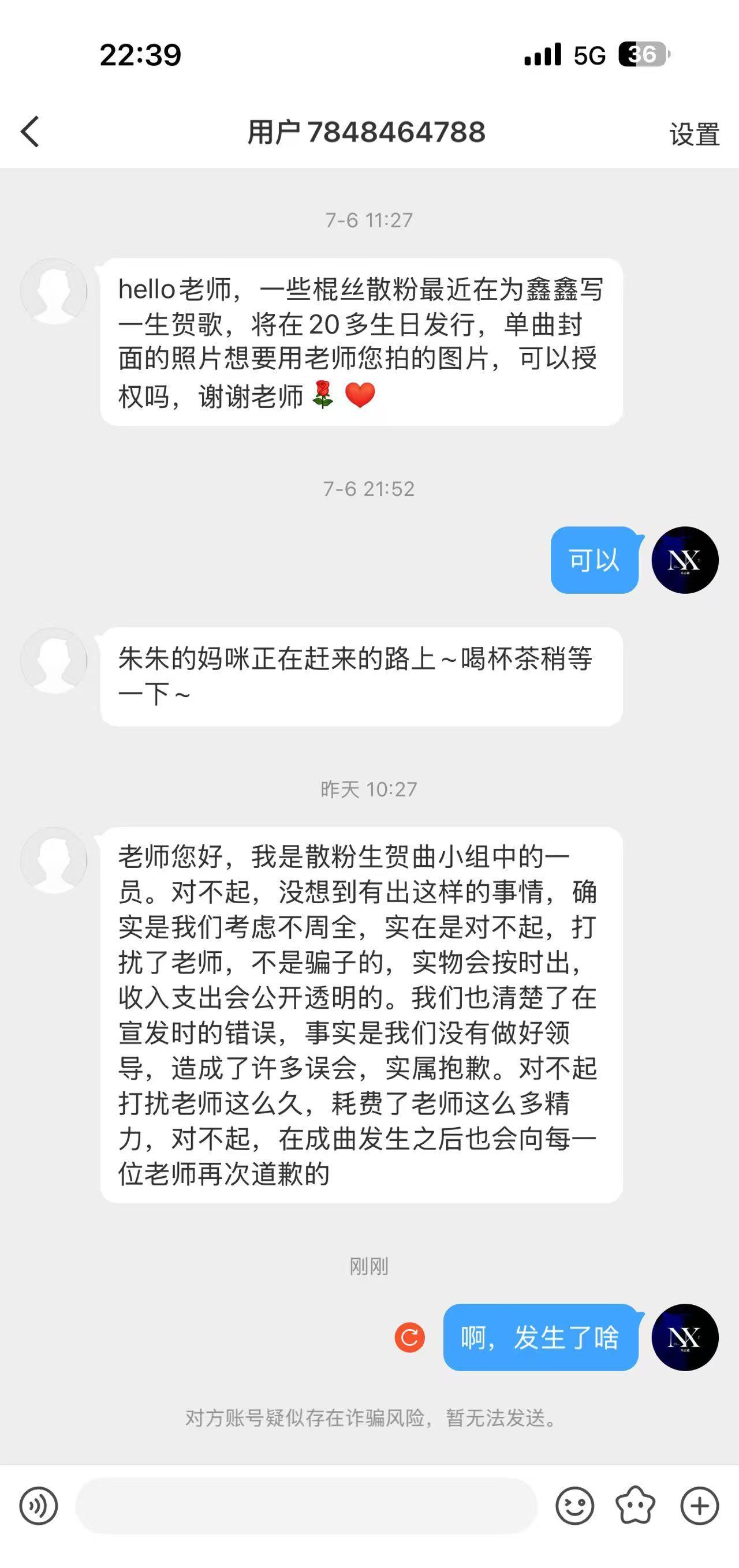Tap my NX avatar next to 可以

click(685, 560)
